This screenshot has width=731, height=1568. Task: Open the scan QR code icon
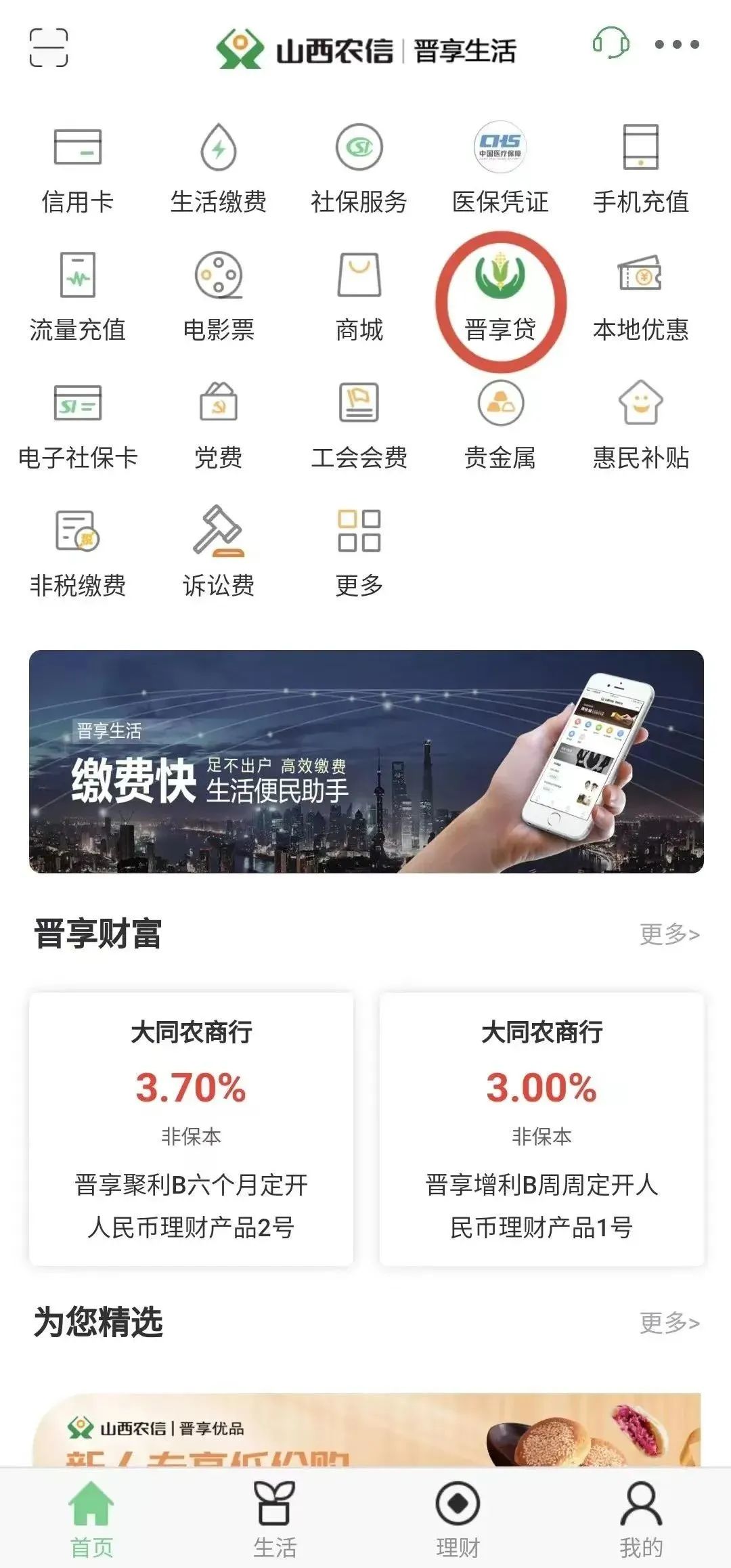click(49, 47)
